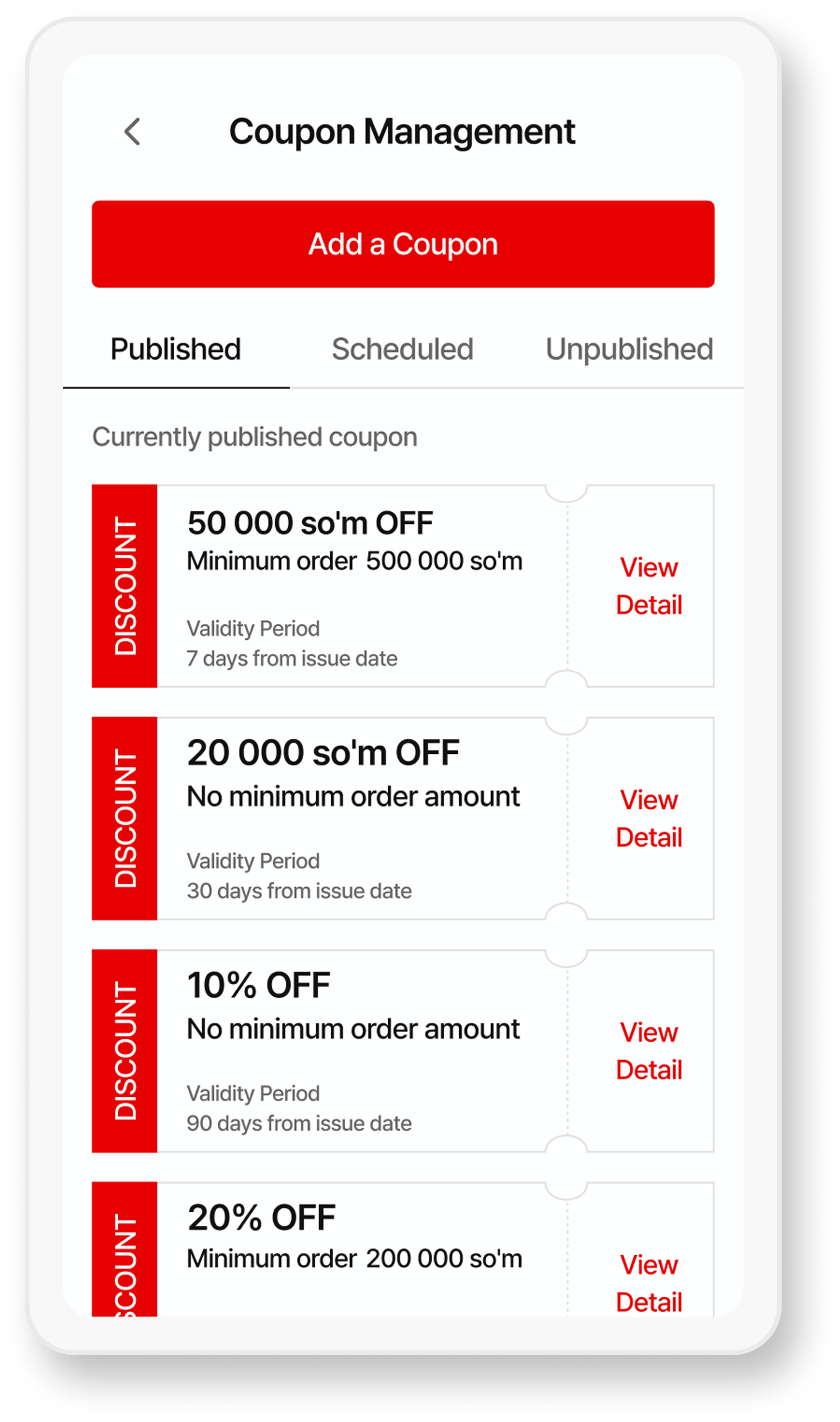Viewport: 840px width, 1422px height.
Task: Tap the Add a Coupon button
Action: click(x=403, y=244)
